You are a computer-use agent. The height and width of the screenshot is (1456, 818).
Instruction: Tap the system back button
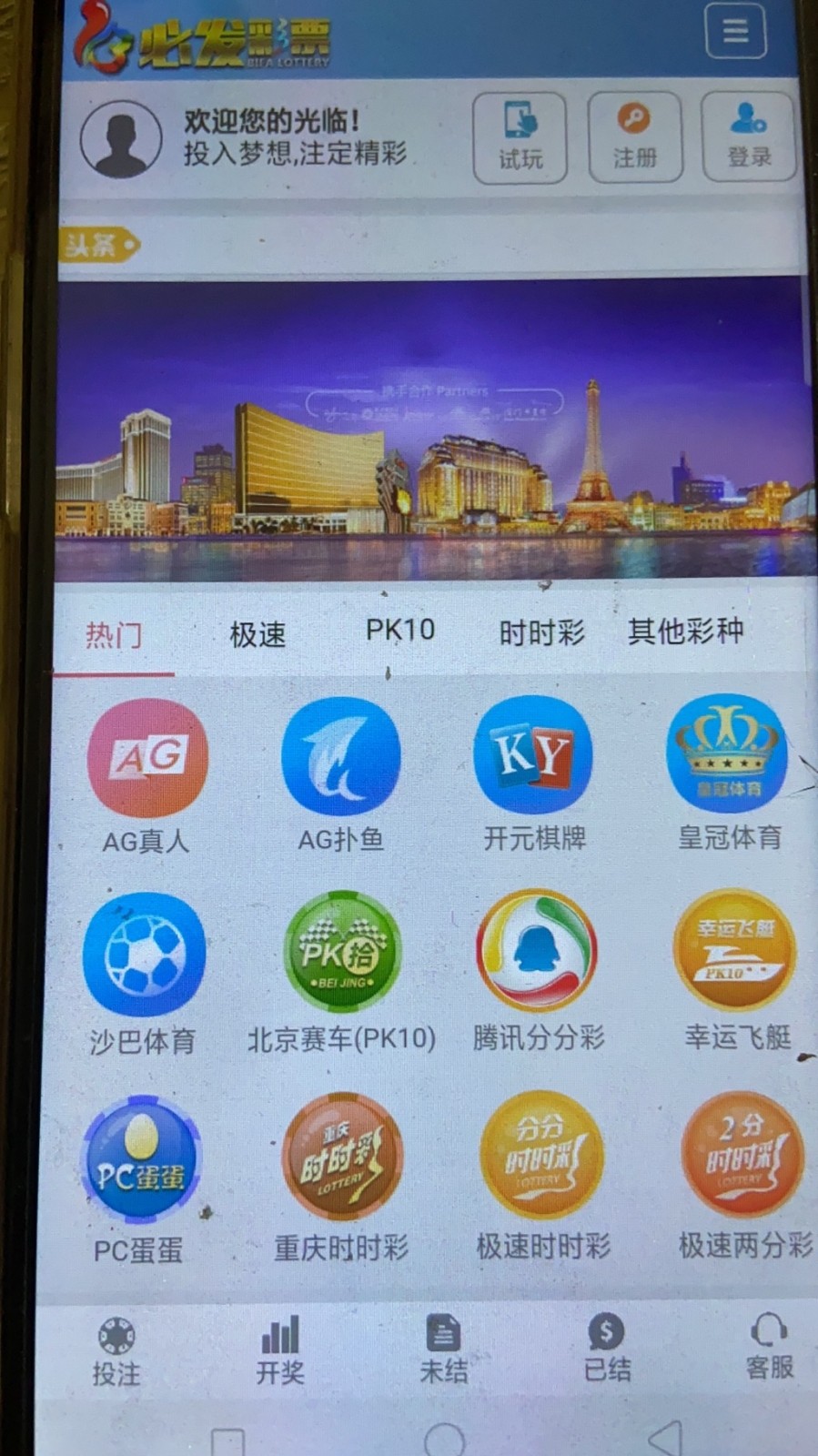(666, 1440)
